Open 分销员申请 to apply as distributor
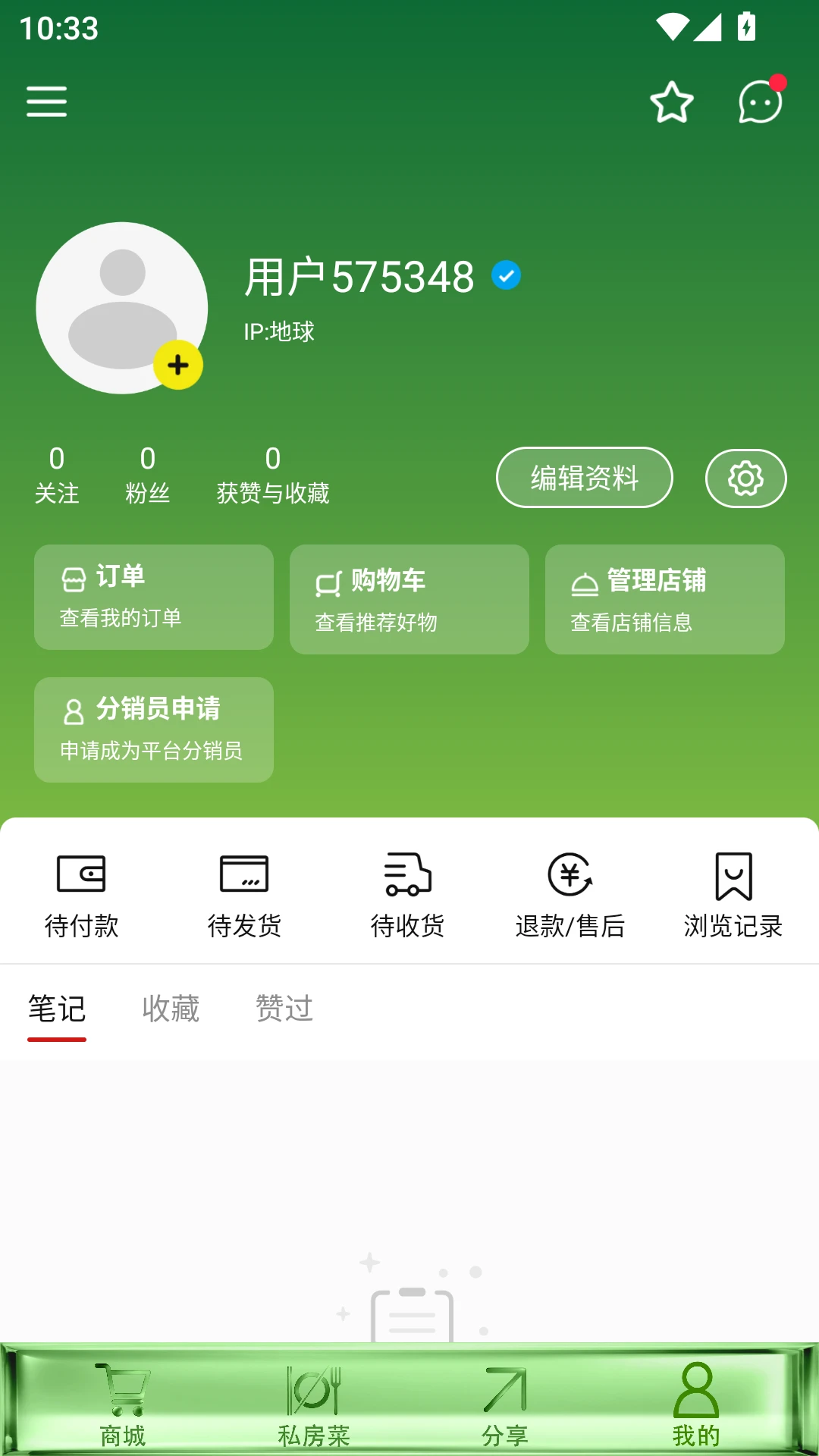Screen dimensions: 819x1456 pyautogui.click(x=153, y=728)
